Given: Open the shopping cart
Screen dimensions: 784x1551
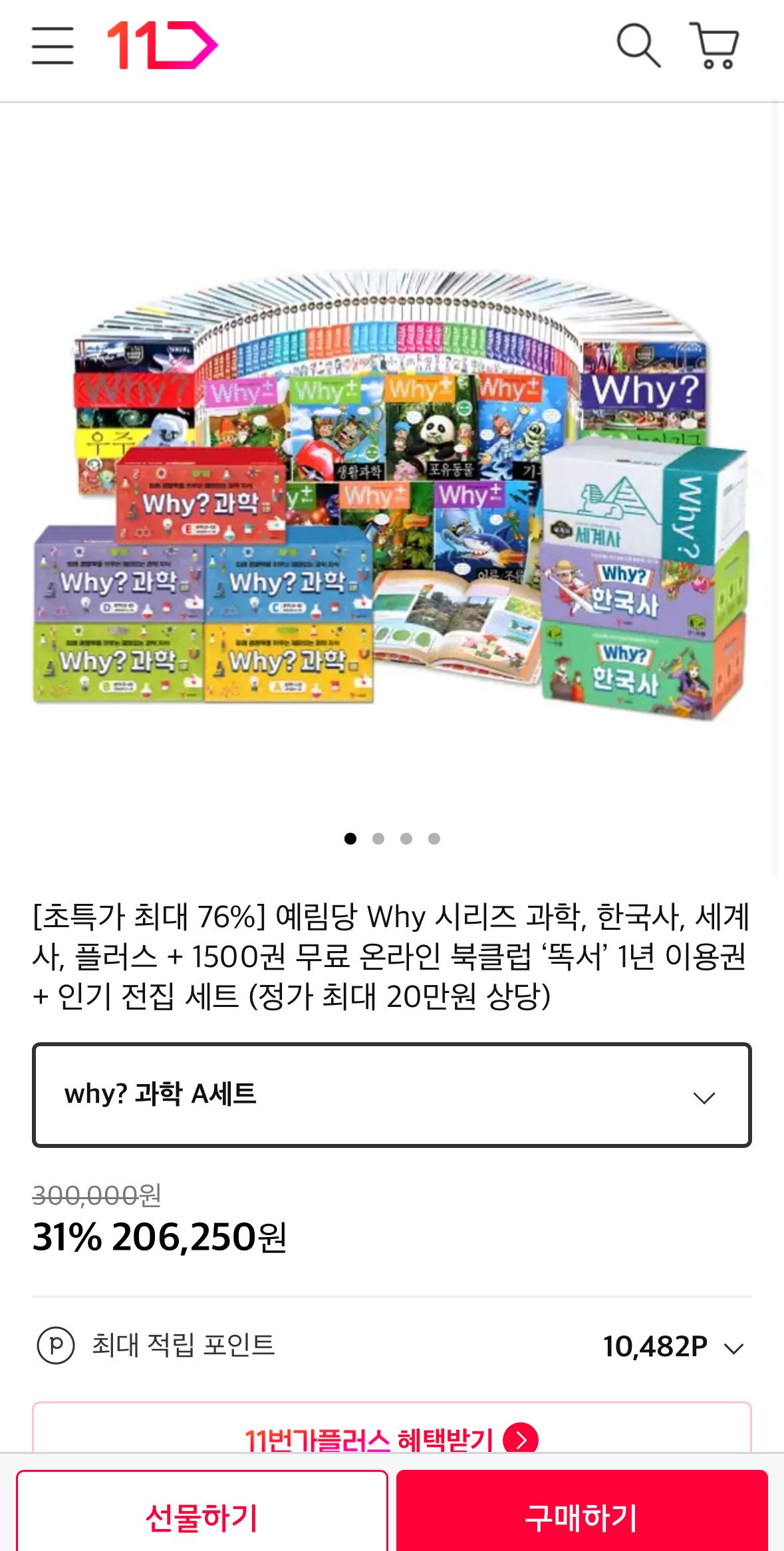Looking at the screenshot, I should click(x=715, y=46).
